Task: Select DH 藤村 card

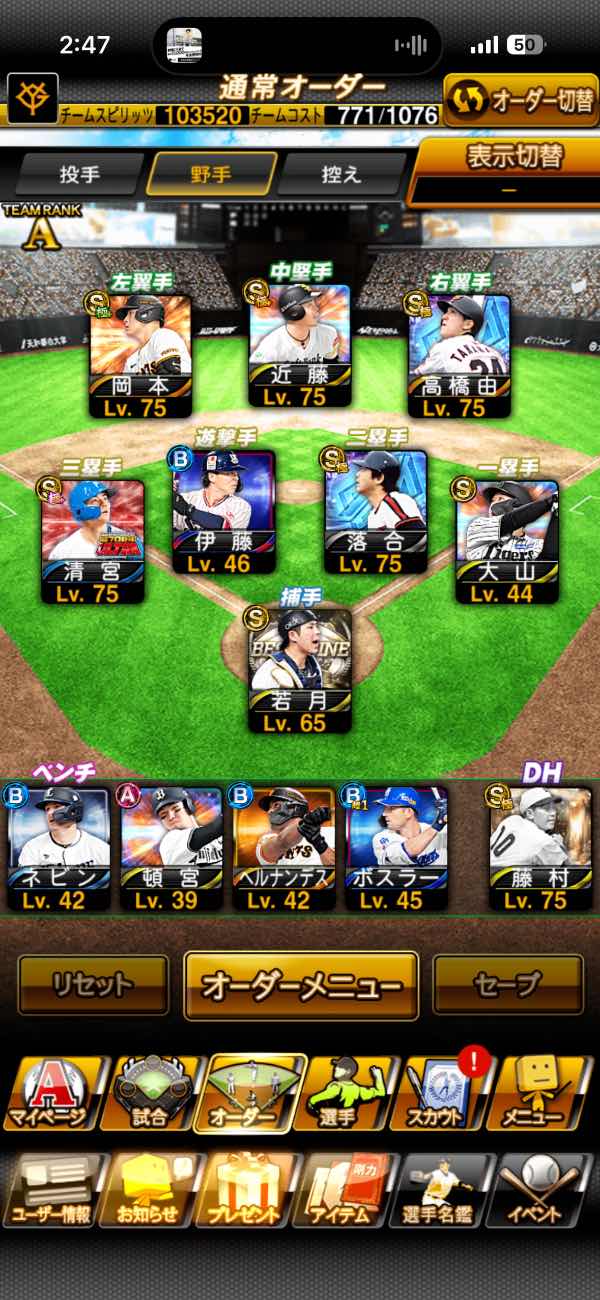Action: pos(541,848)
